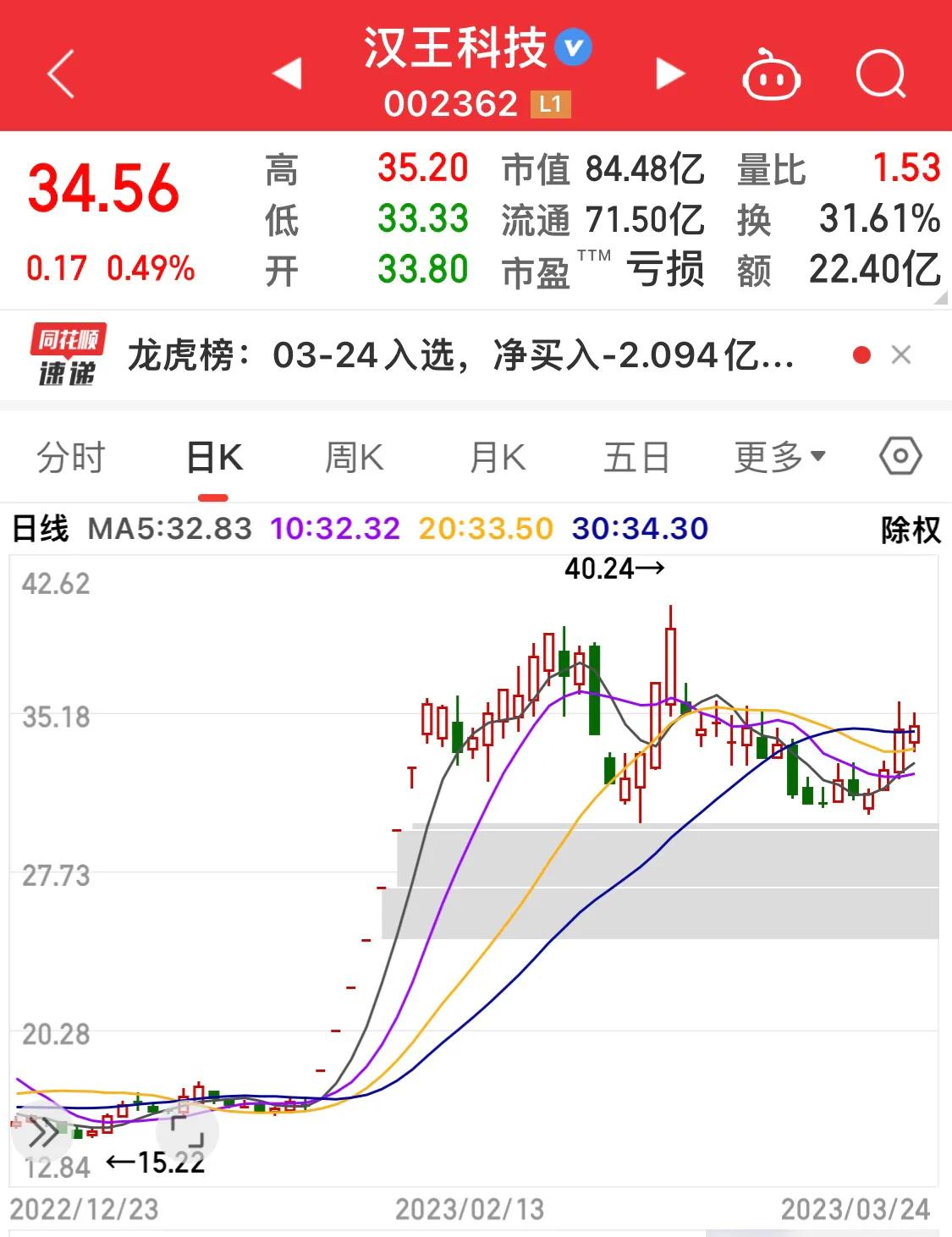The height and width of the screenshot is (1237, 952).
Task: Open chart settings via gear icon
Action: [x=900, y=455]
